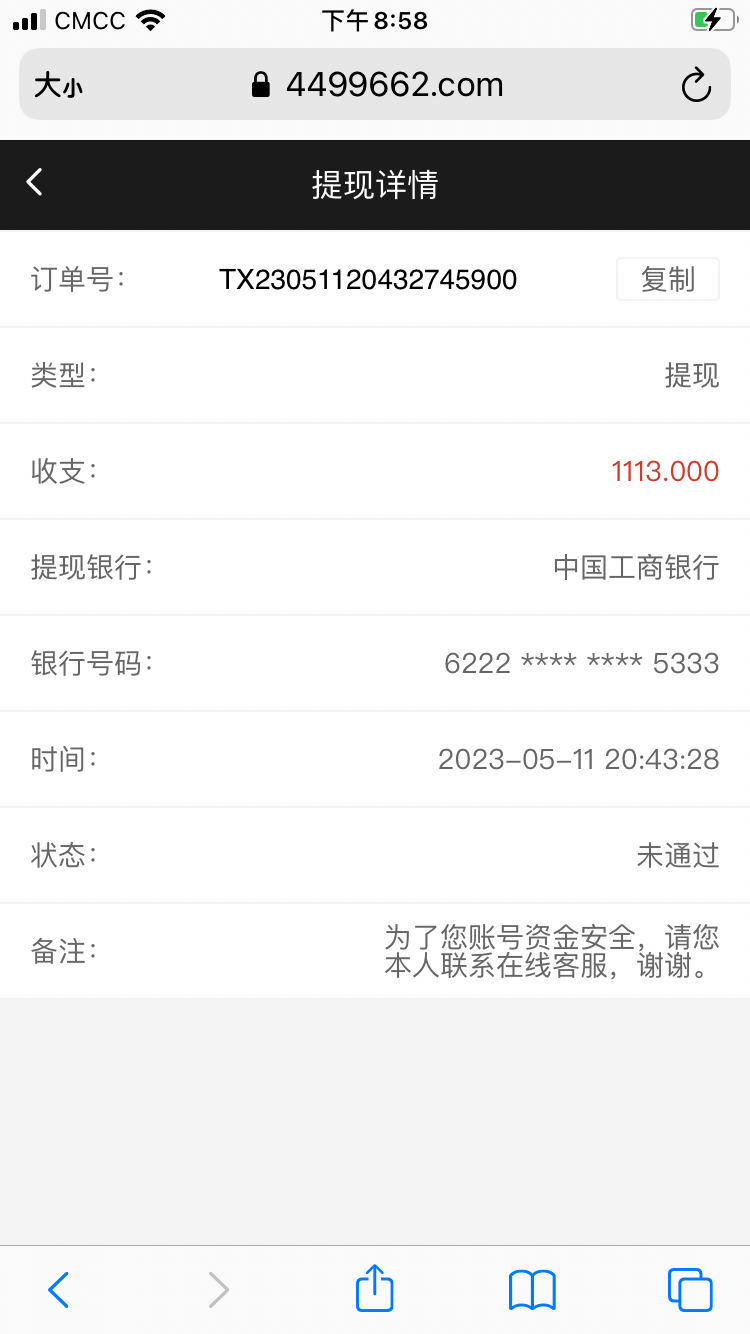Screen dimensions: 750x1334
Task: Open the tab switcher icon
Action: coord(688,1290)
